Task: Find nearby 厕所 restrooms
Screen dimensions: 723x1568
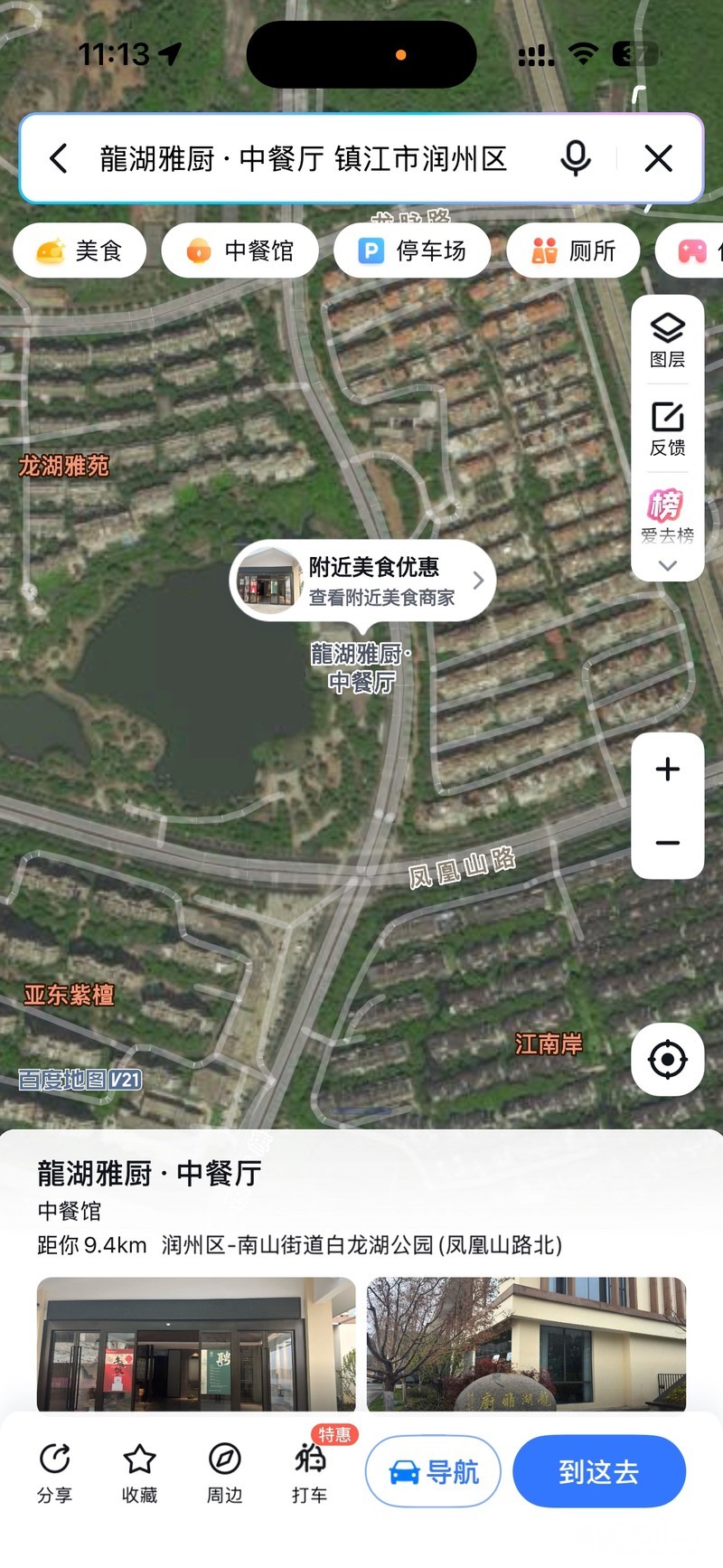Action: coord(574,250)
